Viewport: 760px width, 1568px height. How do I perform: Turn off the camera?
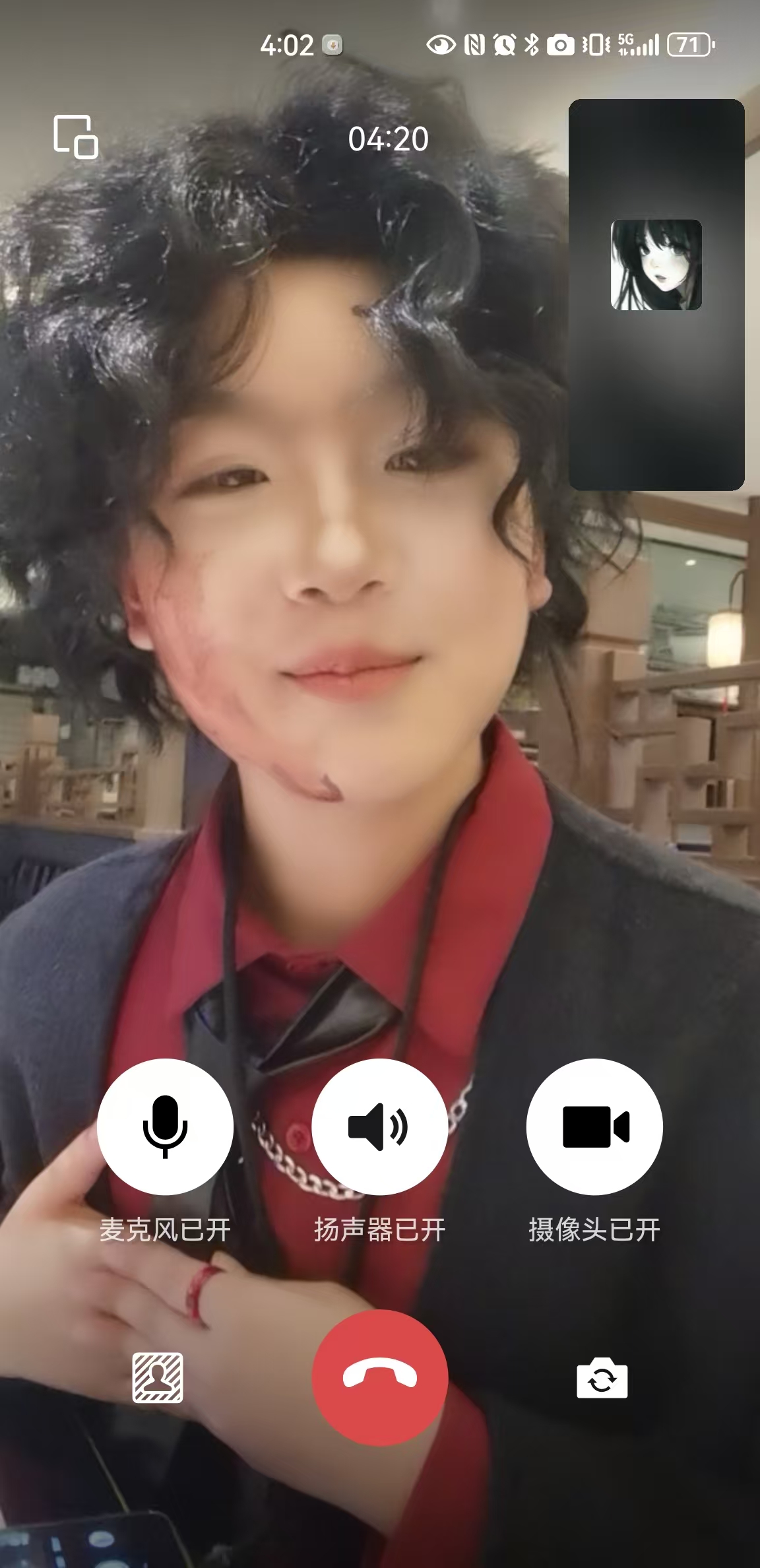click(x=594, y=1127)
